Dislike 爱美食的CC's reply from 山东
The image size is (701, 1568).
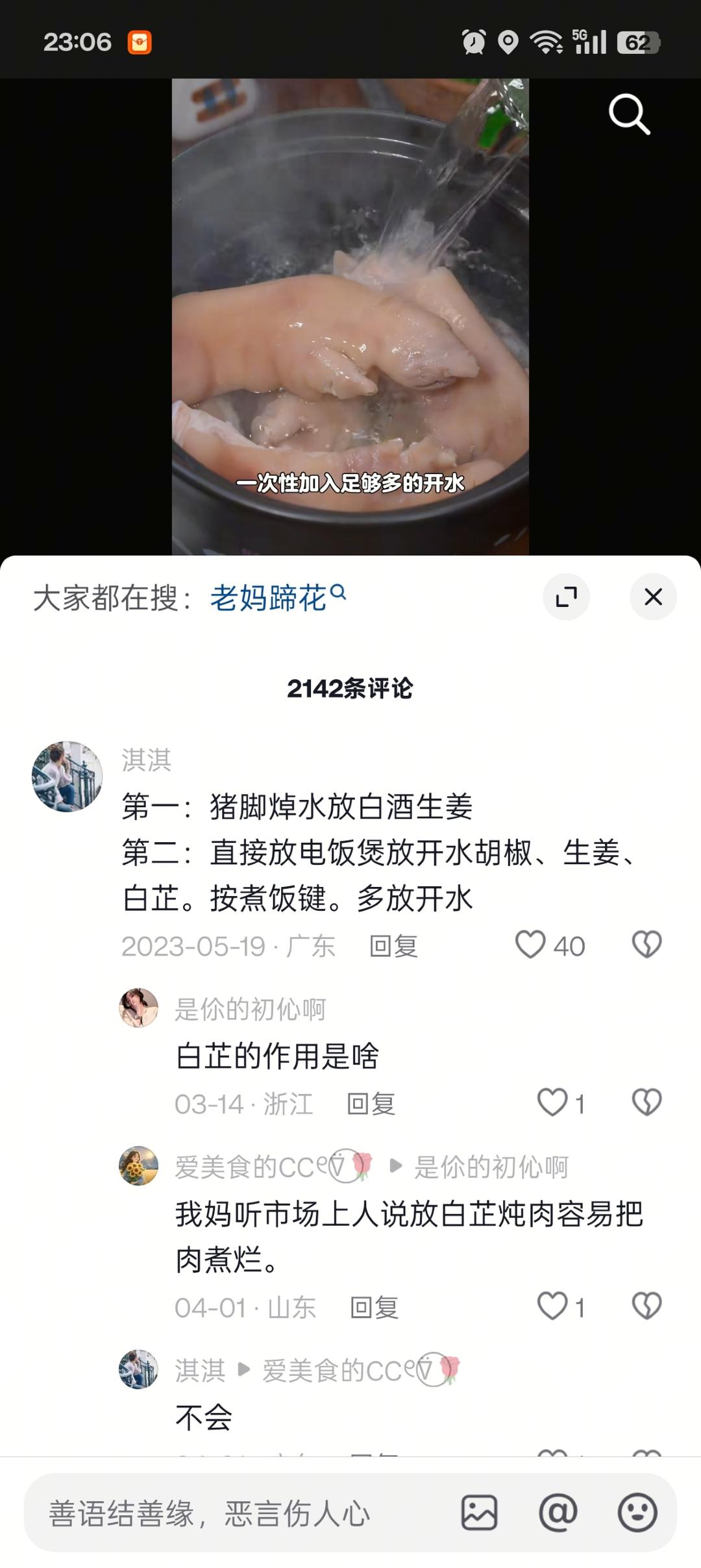coord(646,1306)
